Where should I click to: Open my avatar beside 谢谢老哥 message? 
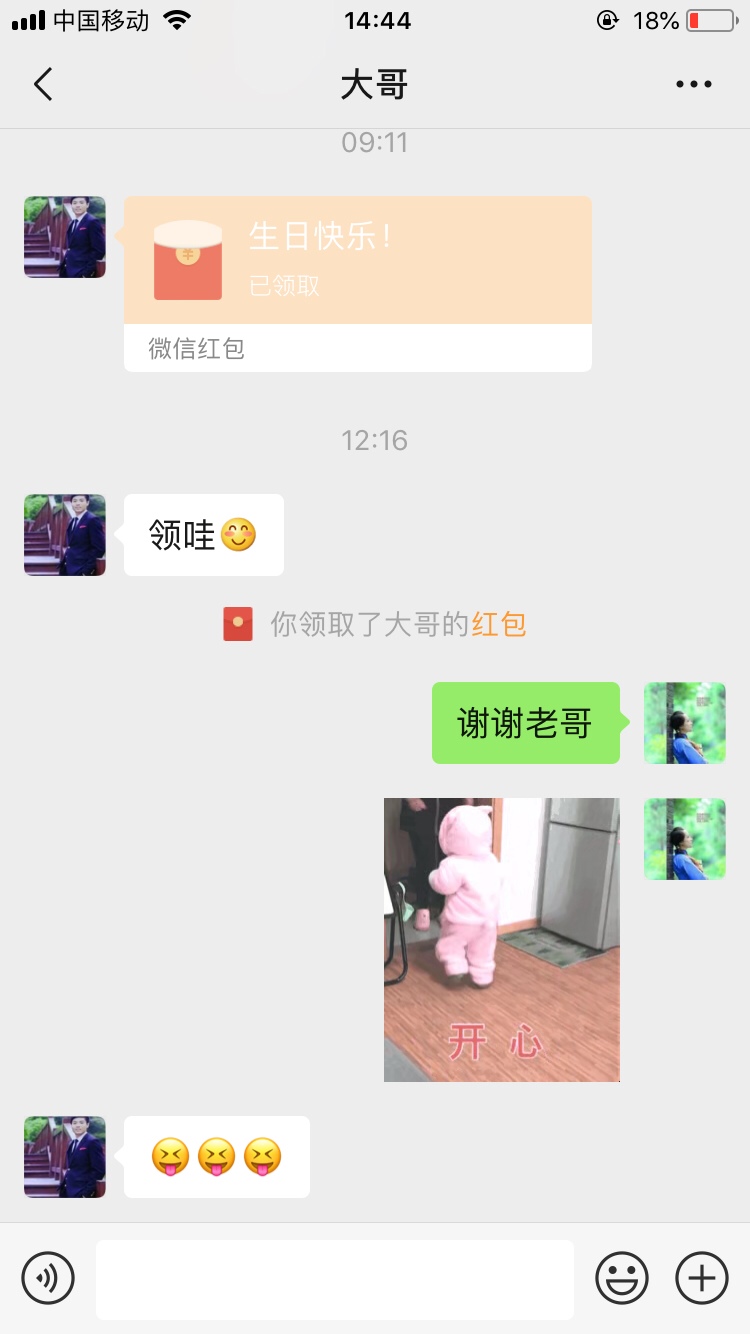pos(684,723)
